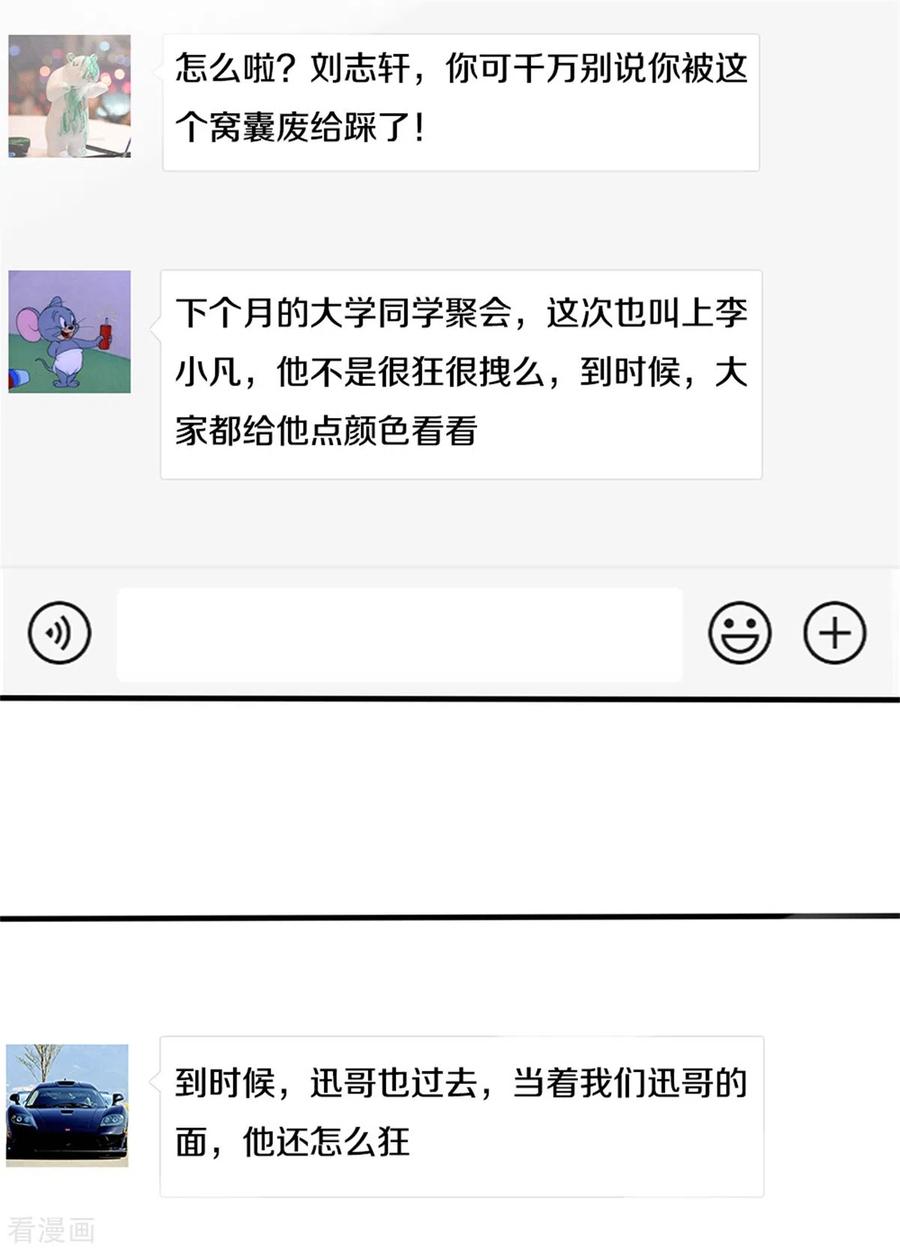This screenshot has height=1251, width=900.
Task: Click the smiley face to open sticker panel
Action: [x=739, y=632]
